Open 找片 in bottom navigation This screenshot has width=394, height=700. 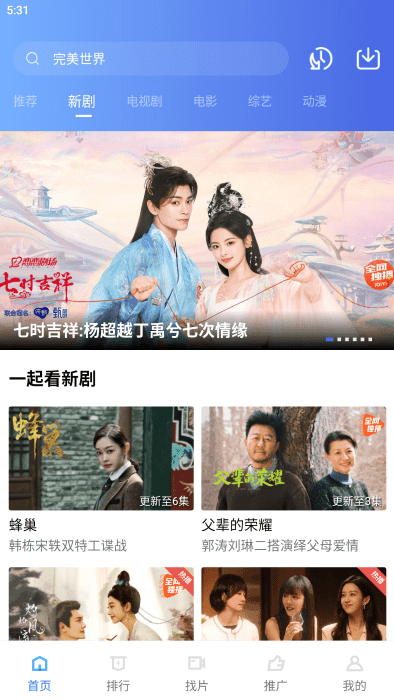(197, 673)
